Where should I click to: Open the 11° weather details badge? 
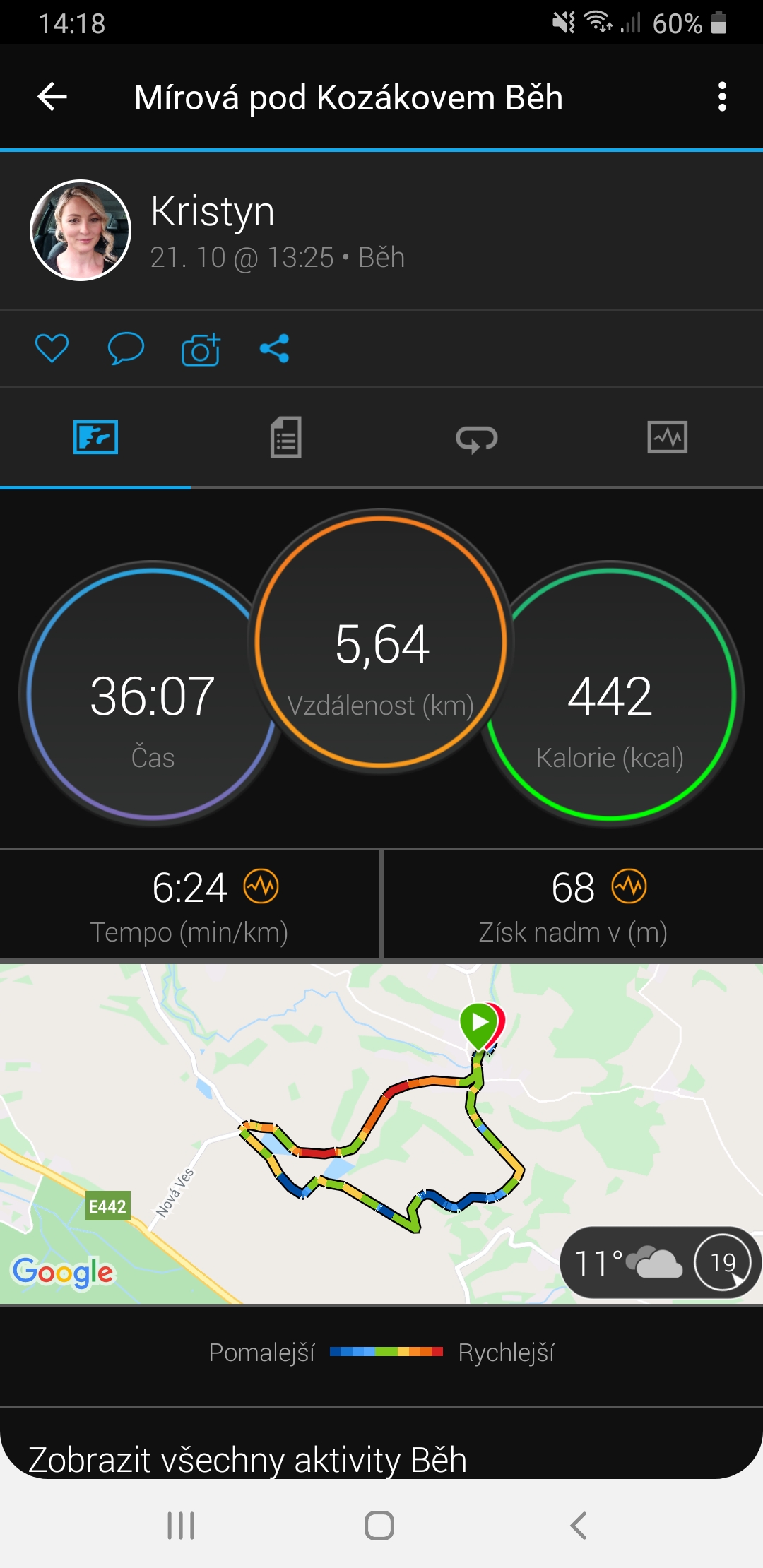click(661, 1262)
